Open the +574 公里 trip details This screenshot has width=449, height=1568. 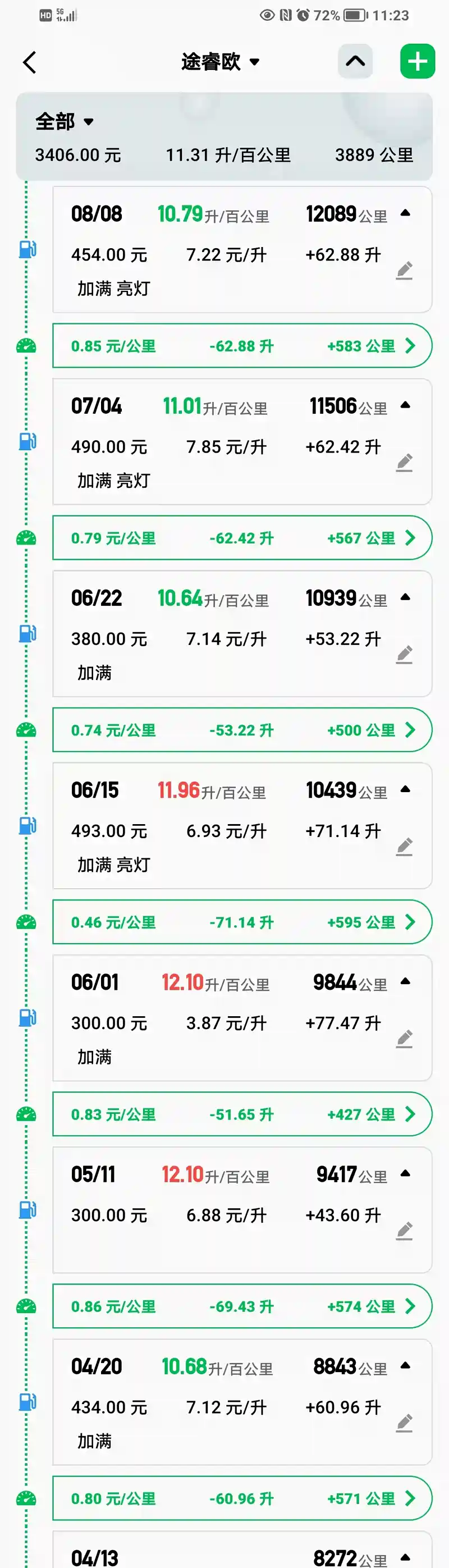tap(242, 1306)
